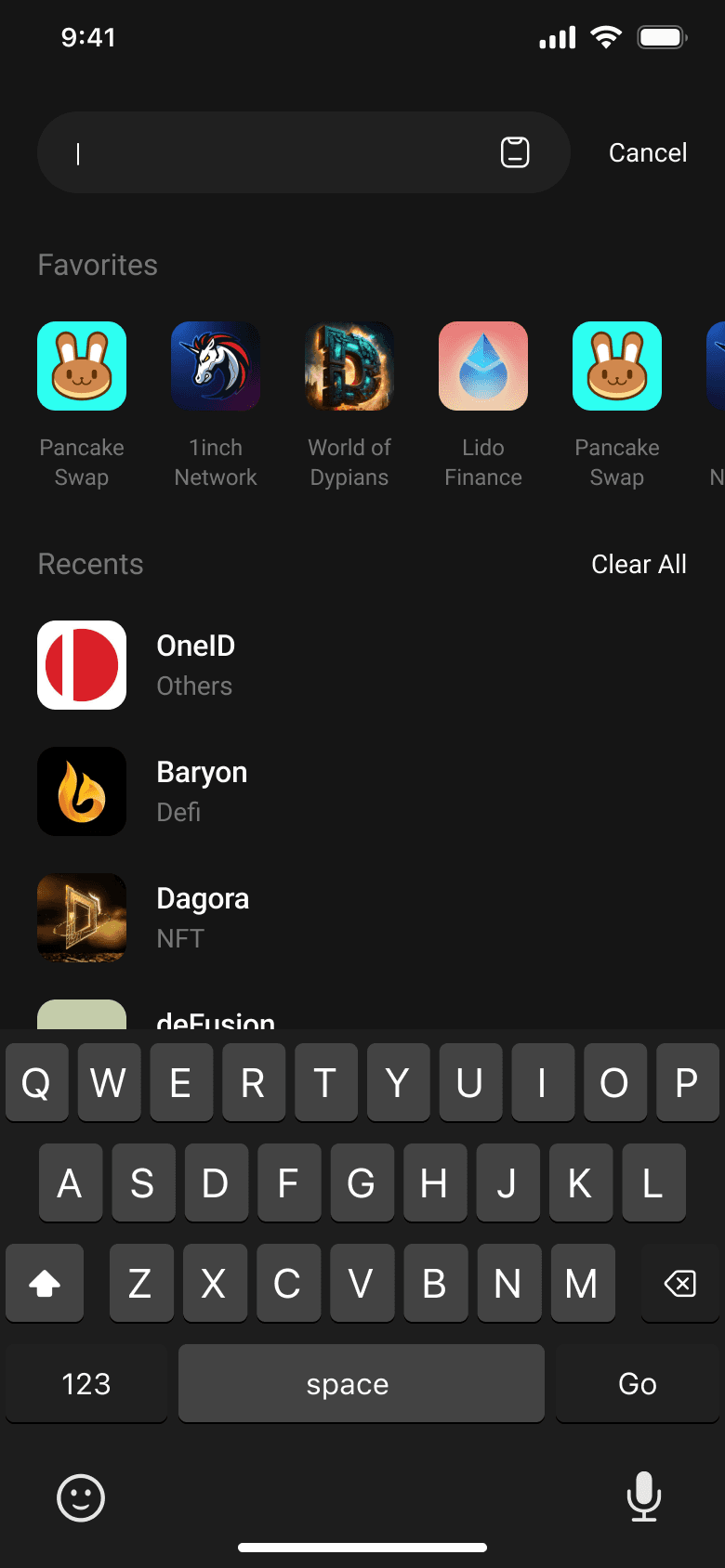Screen dimensions: 725x1568
Task: Select the OneID app icon
Action: click(x=82, y=664)
